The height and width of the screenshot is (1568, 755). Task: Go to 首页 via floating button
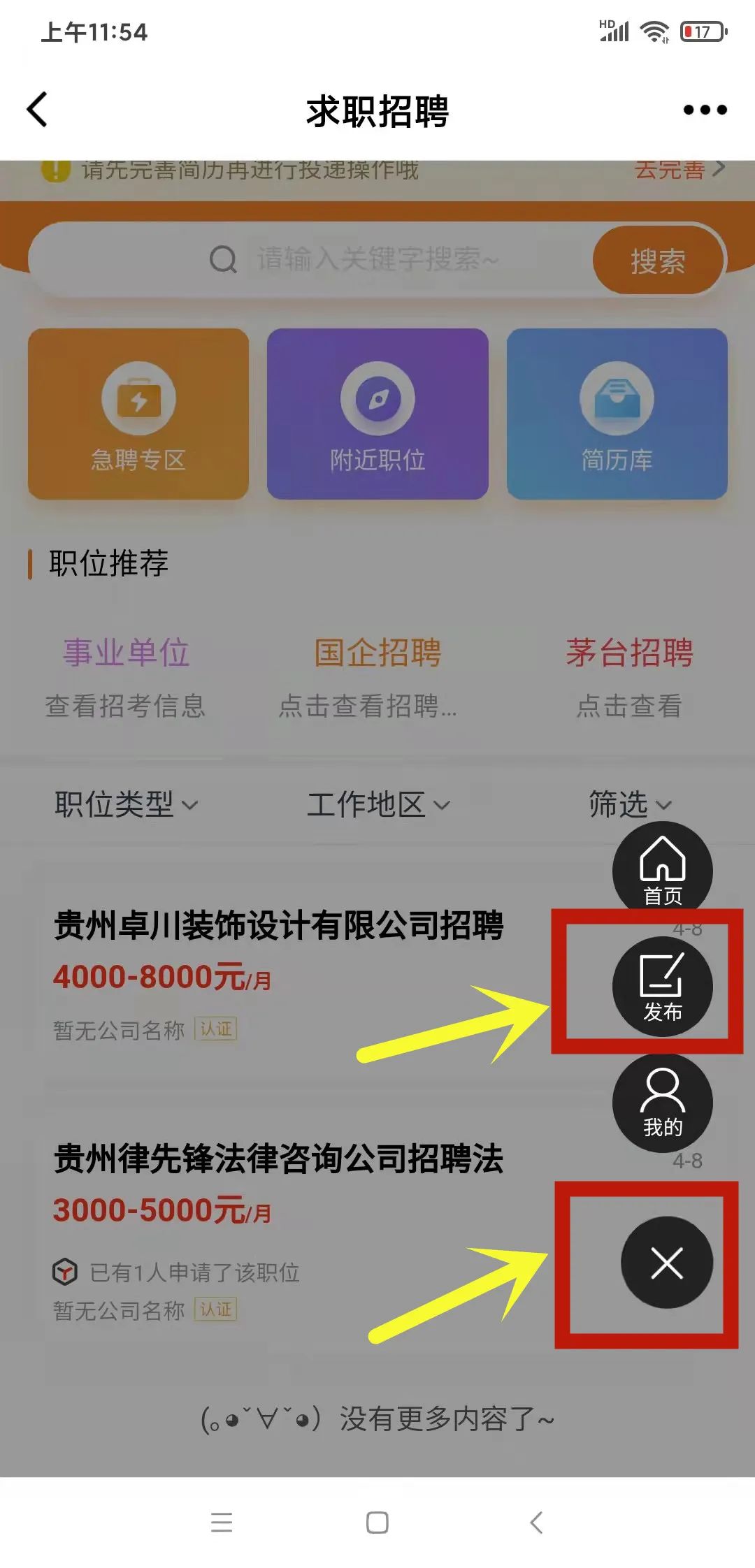pyautogui.click(x=662, y=870)
